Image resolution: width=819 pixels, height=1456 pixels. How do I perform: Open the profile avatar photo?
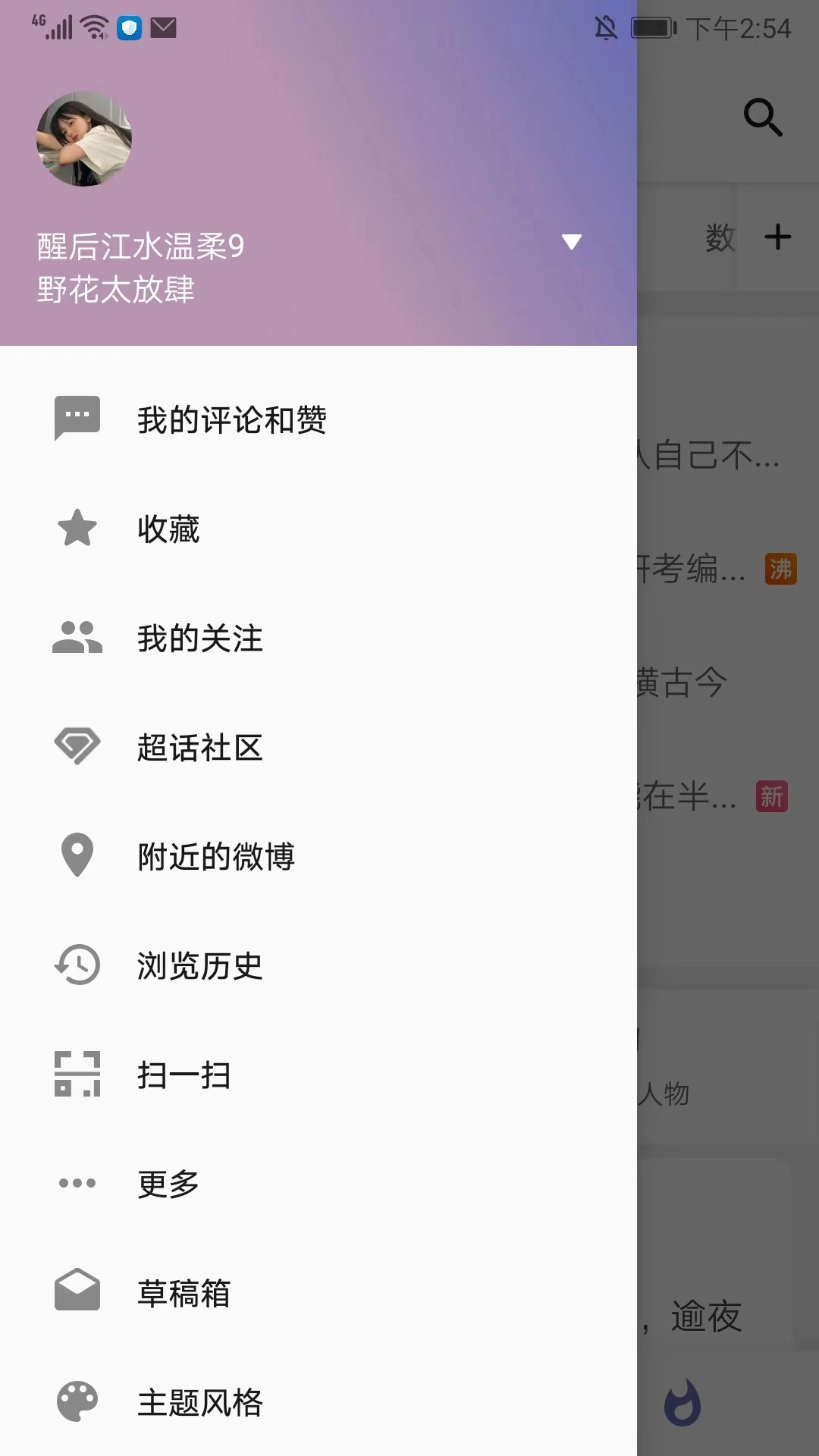pos(84,139)
